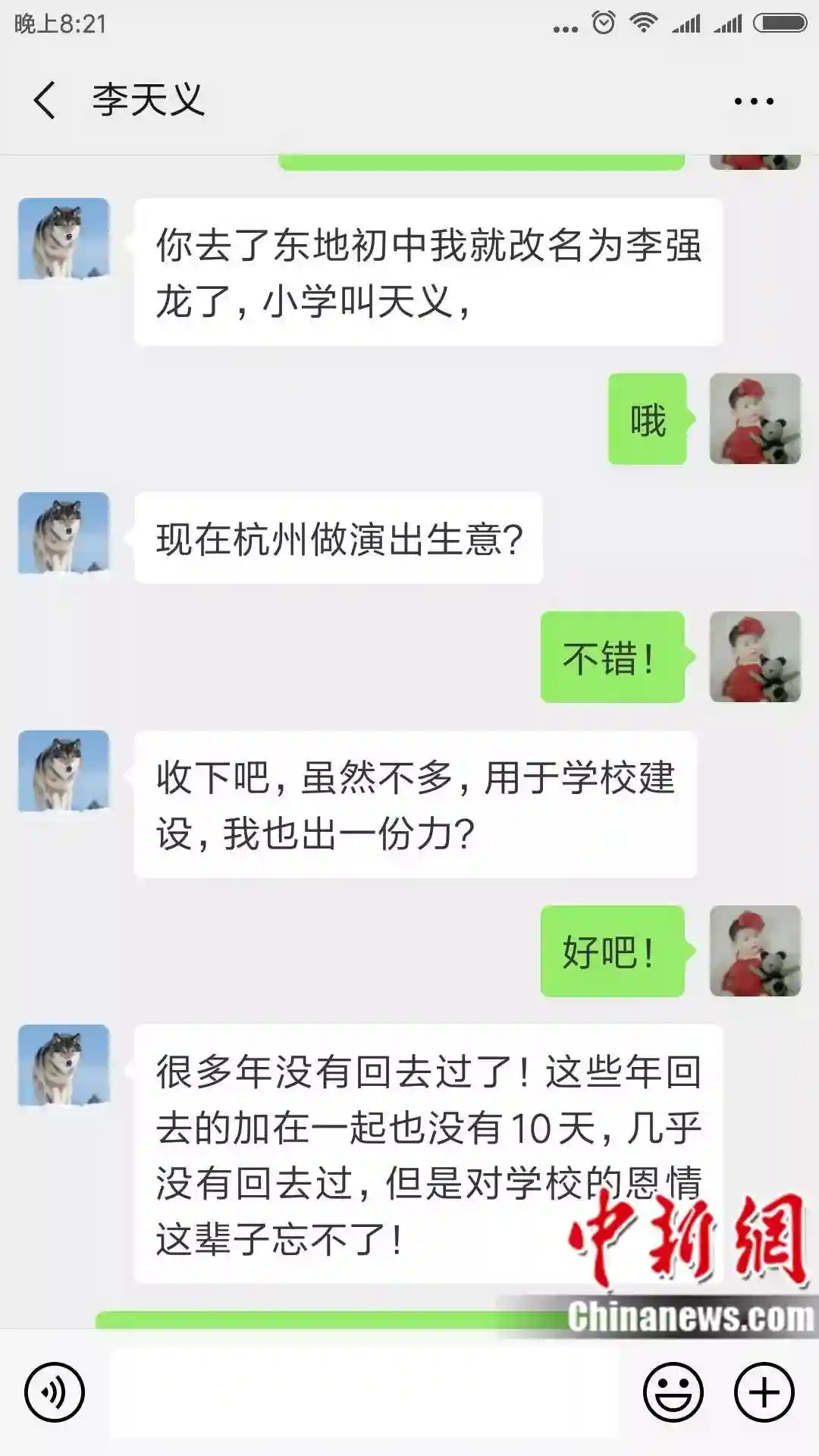The image size is (819, 1456).
Task: Tap the message text field
Action: pos(364,1393)
